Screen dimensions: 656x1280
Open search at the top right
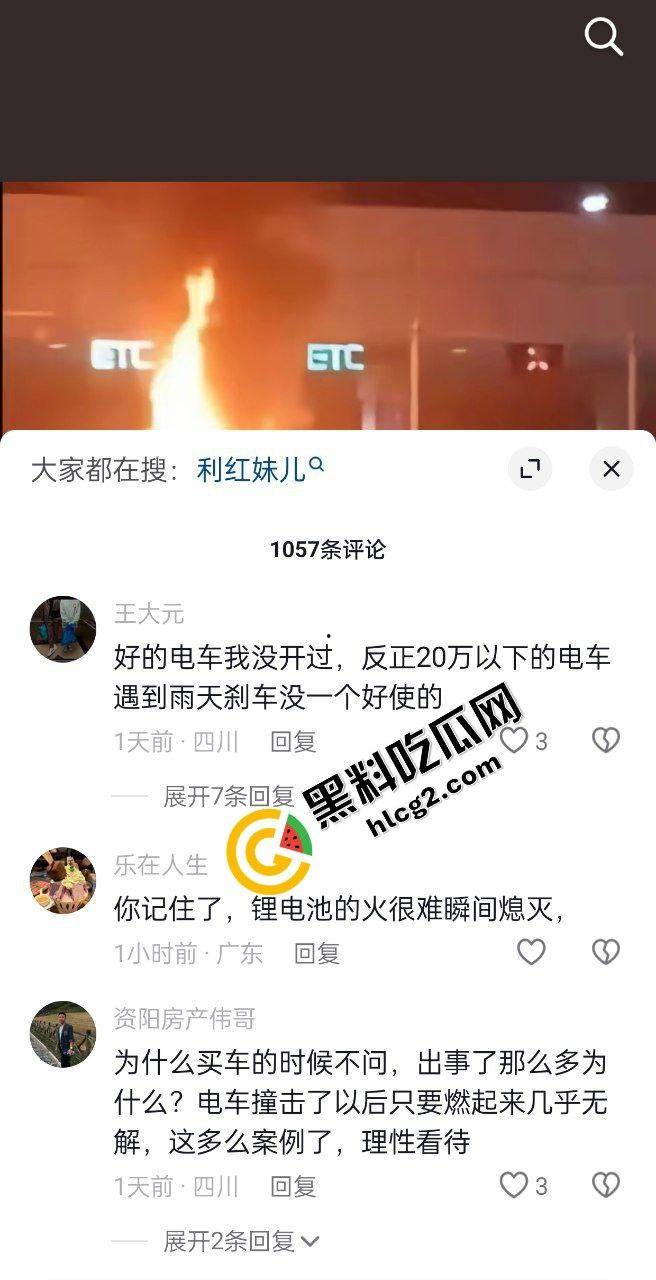click(603, 38)
